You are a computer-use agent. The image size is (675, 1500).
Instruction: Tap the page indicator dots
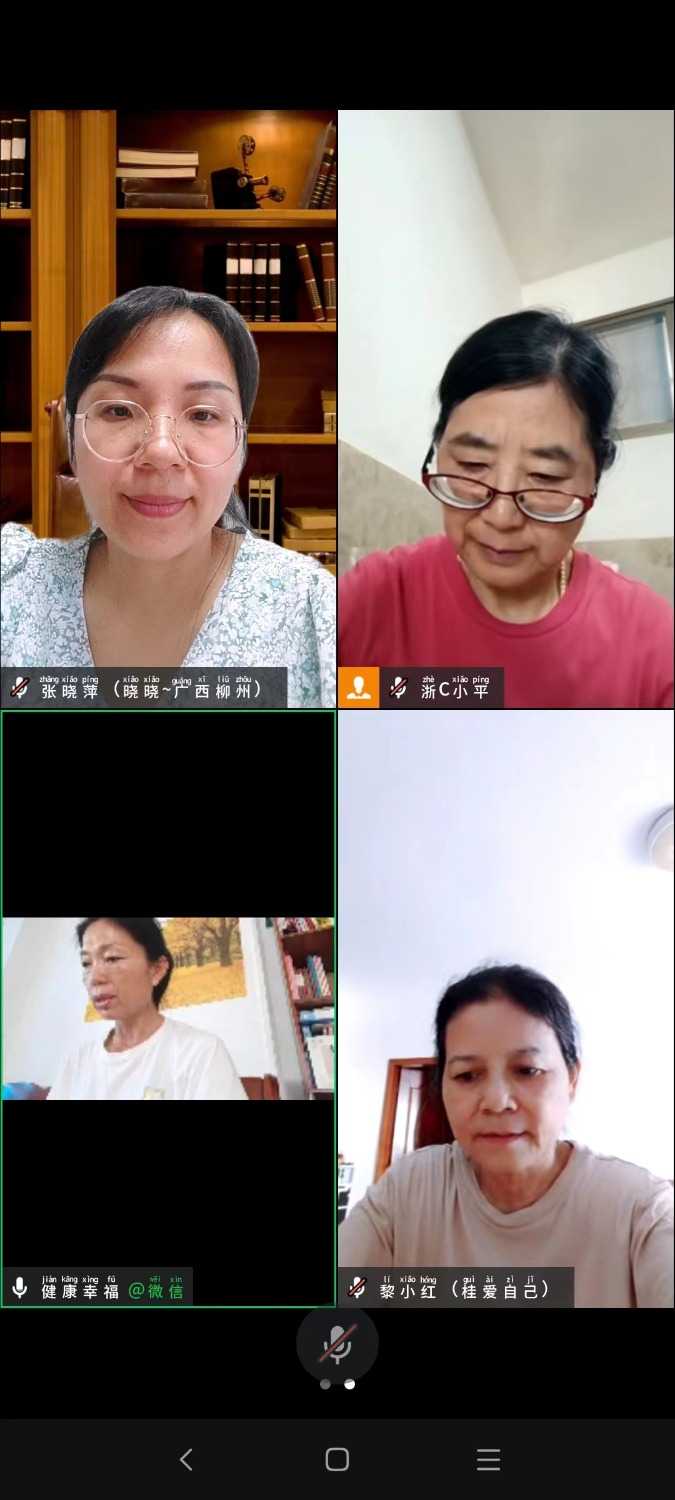point(337,1385)
